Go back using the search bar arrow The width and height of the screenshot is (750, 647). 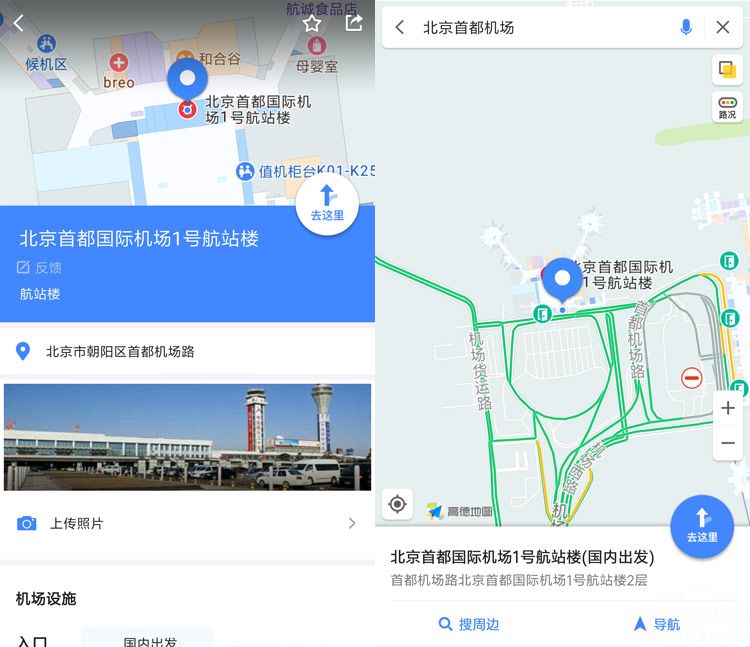pos(400,27)
